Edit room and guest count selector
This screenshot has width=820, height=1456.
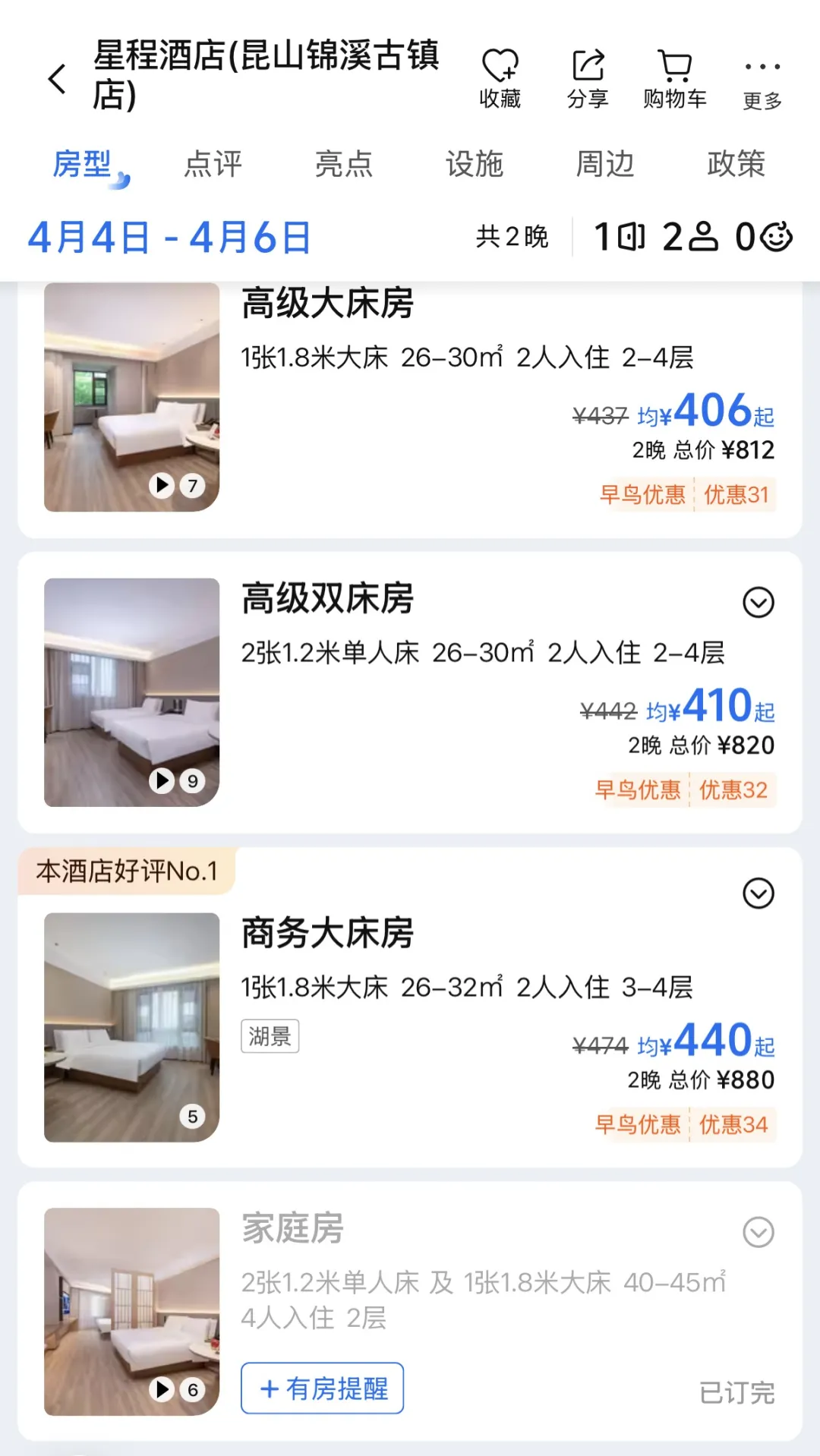[x=692, y=237]
